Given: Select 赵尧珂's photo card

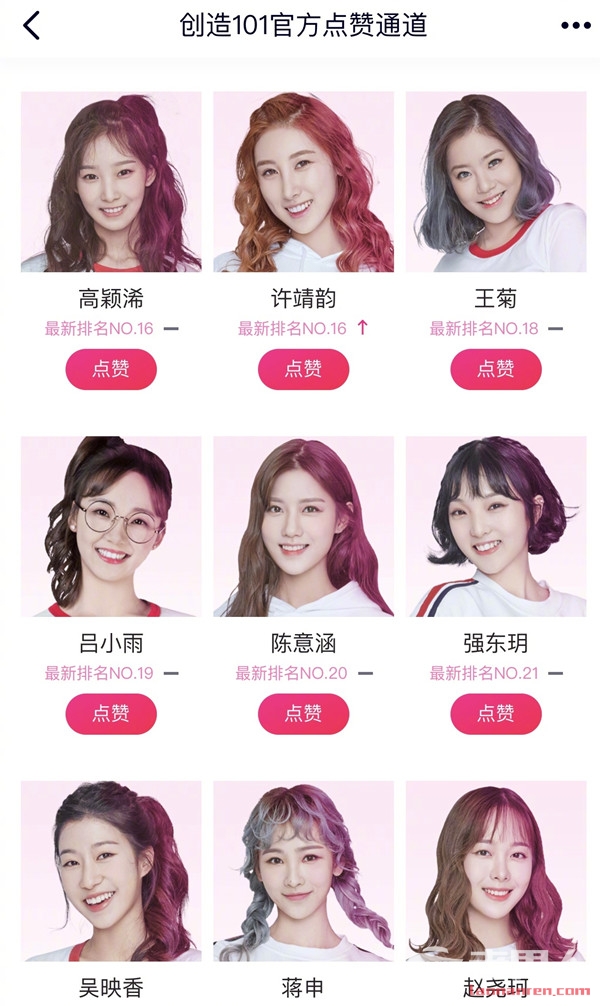Looking at the screenshot, I should point(496,871).
